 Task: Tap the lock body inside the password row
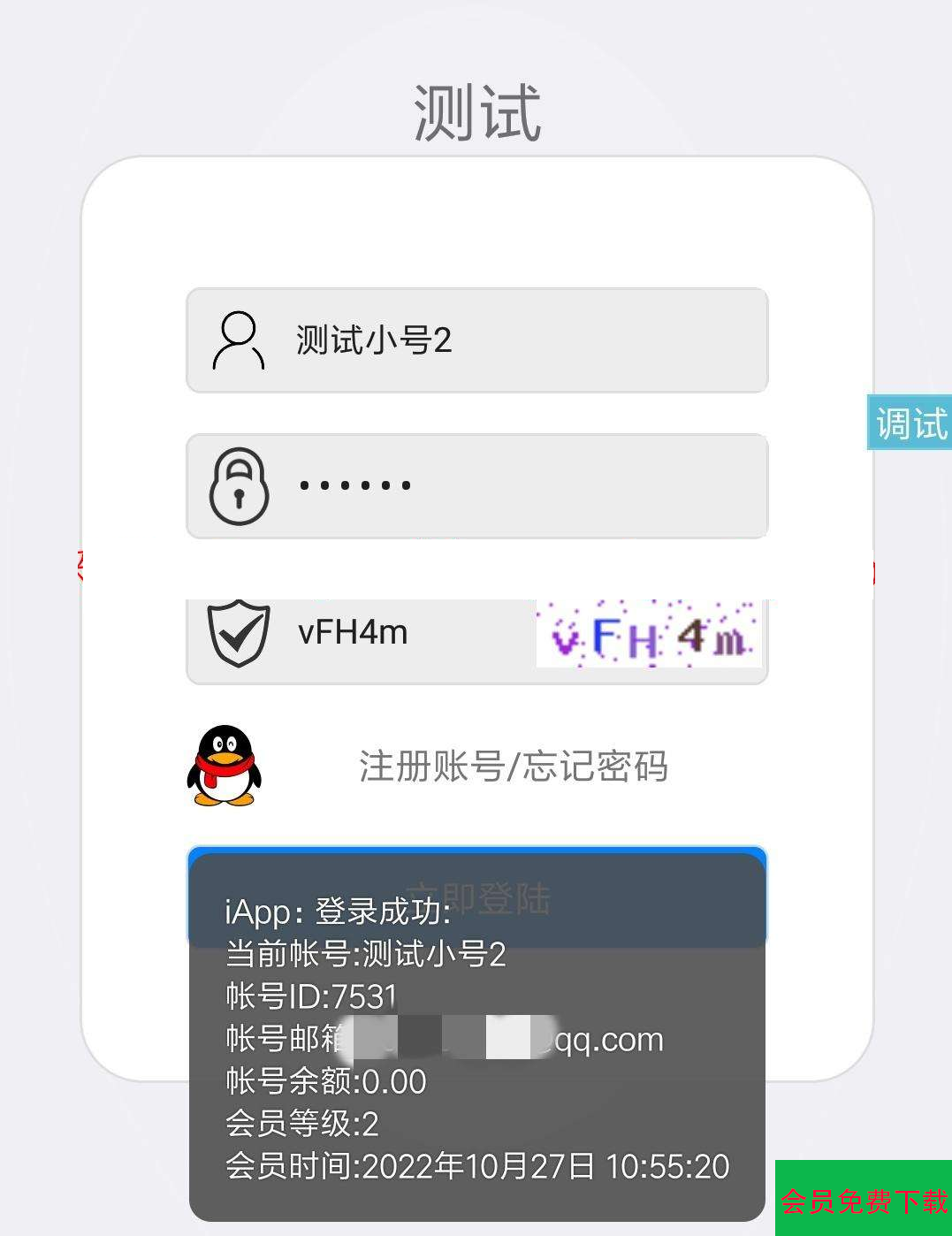pyautogui.click(x=238, y=500)
